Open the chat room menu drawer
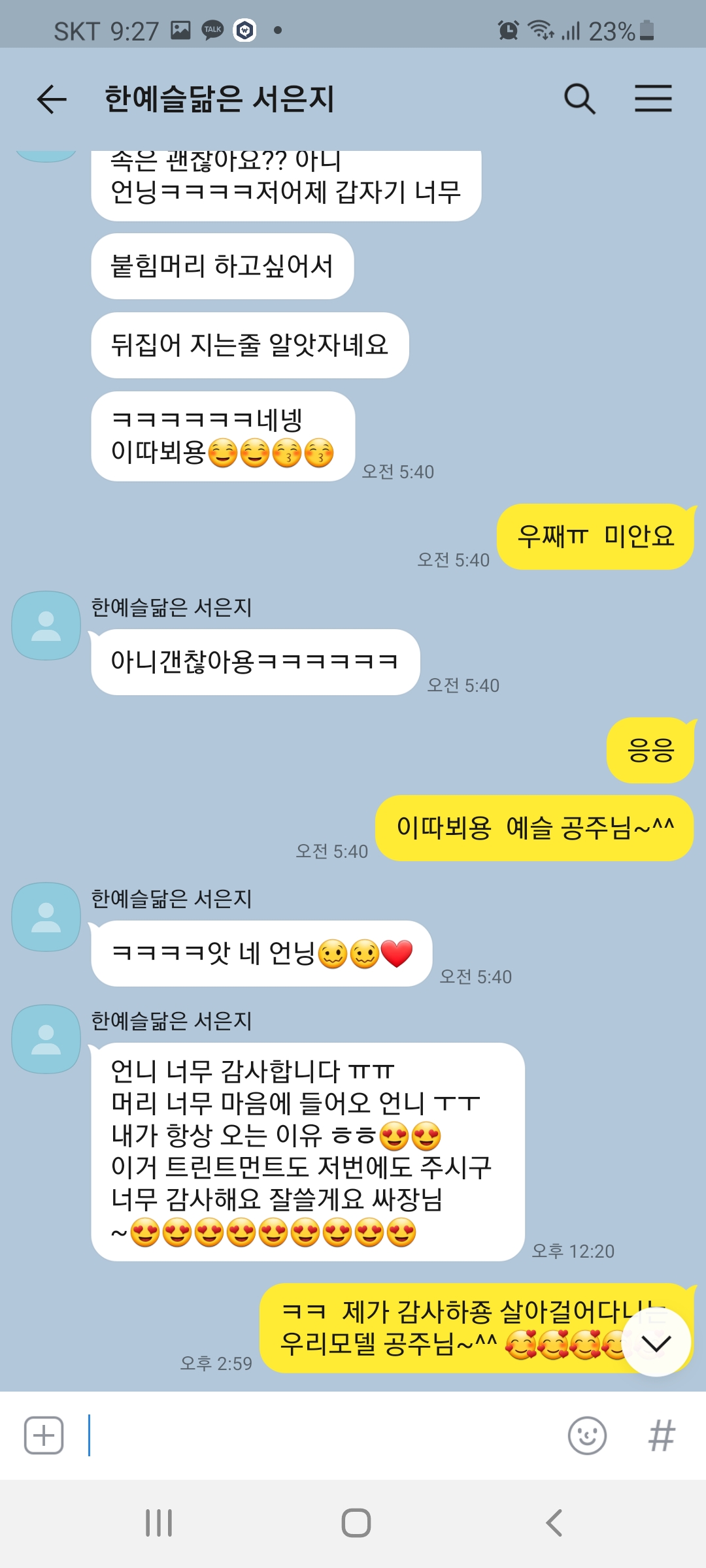 (x=653, y=99)
